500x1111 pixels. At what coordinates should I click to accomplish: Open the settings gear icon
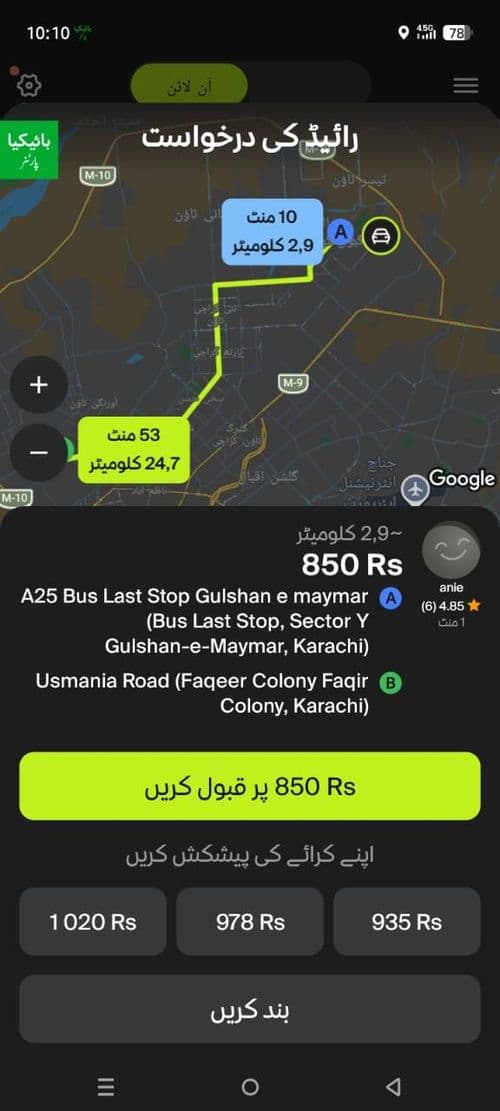[28, 85]
